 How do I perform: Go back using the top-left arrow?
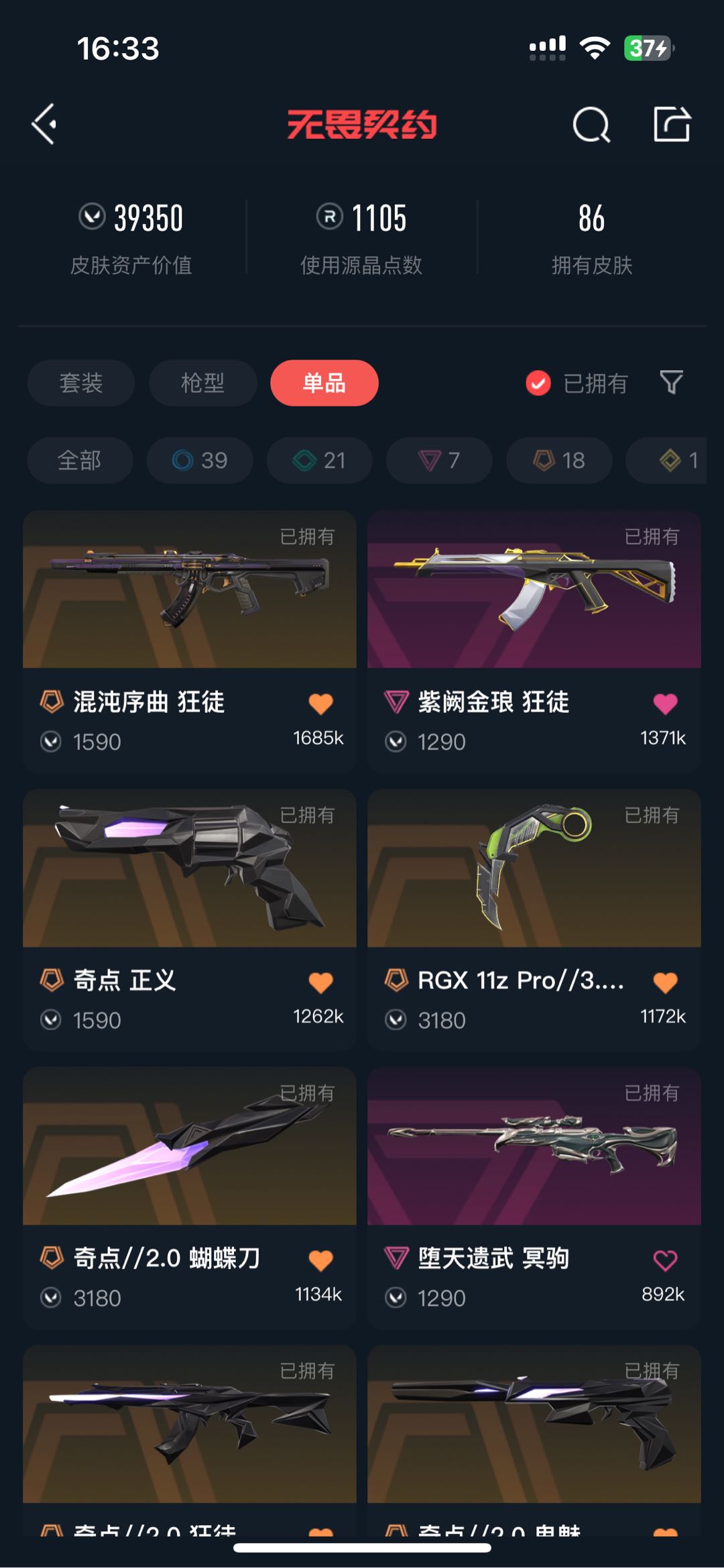44,124
